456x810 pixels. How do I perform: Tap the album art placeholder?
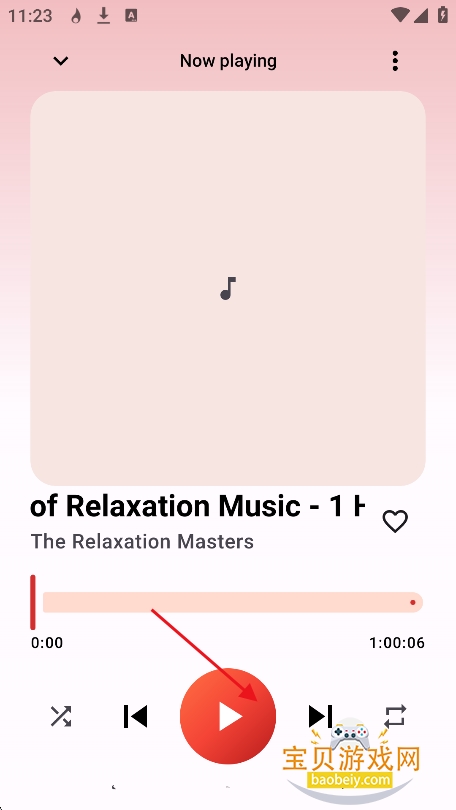click(x=228, y=288)
